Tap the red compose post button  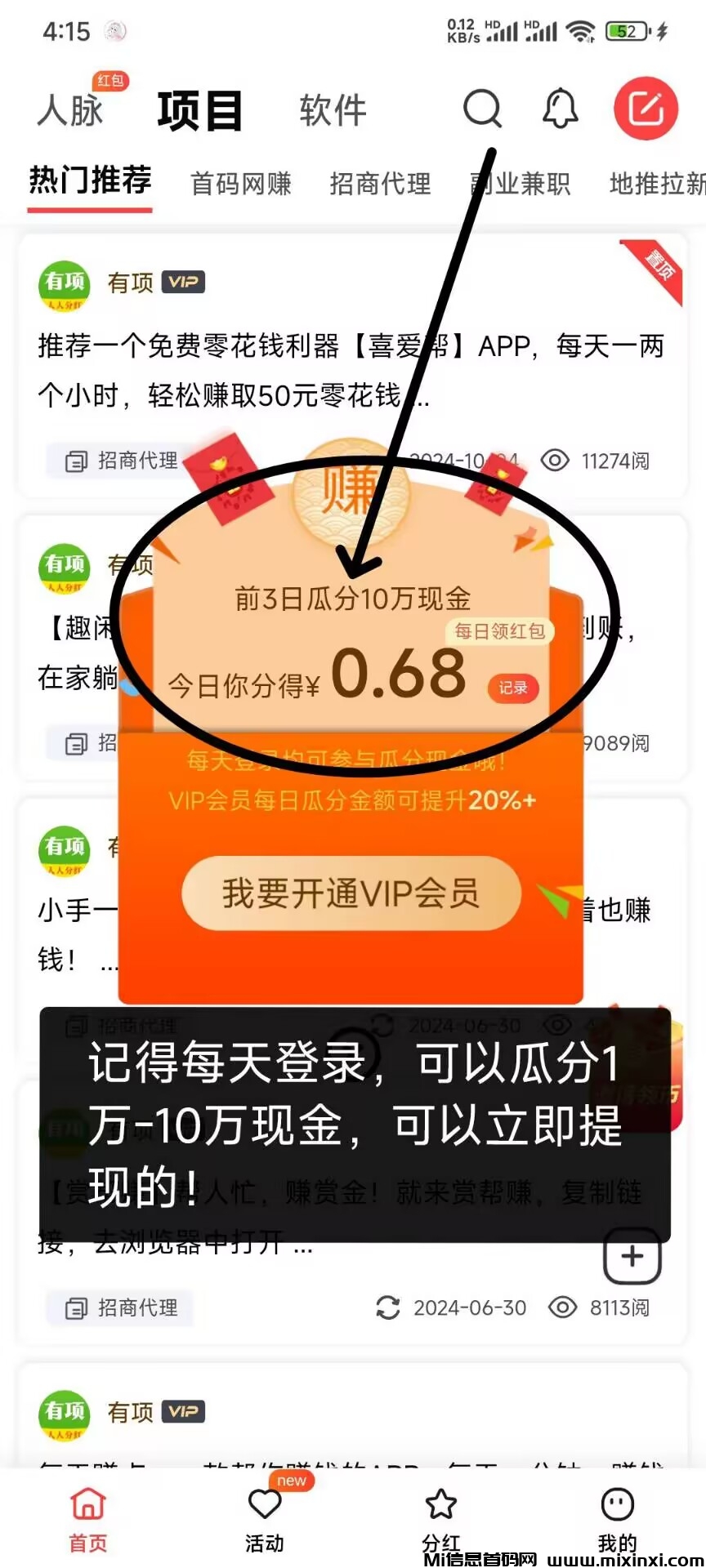point(646,109)
